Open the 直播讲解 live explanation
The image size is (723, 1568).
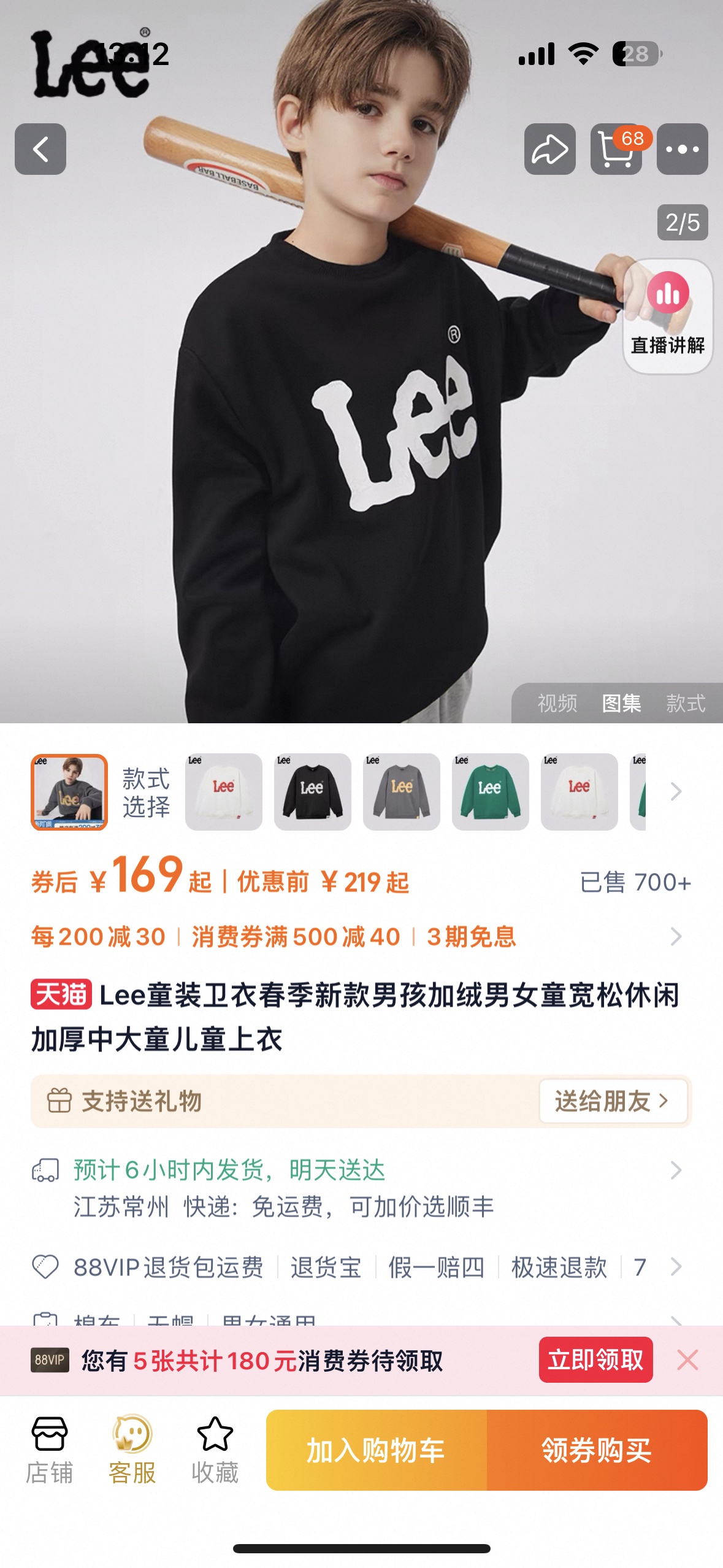(x=668, y=315)
